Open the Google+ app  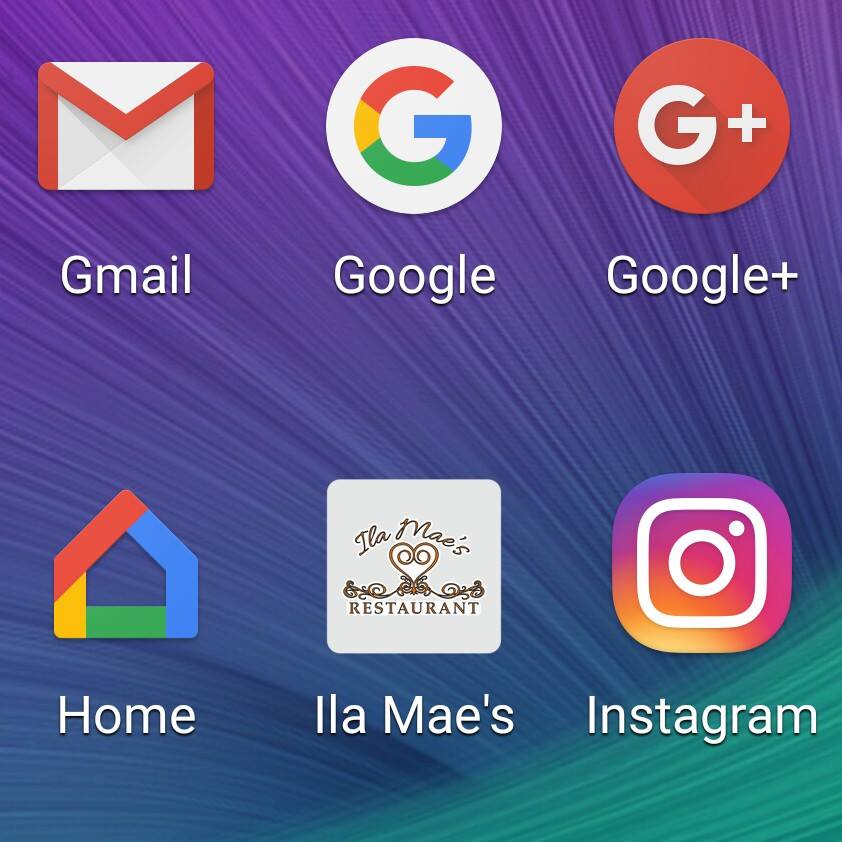pos(701,126)
